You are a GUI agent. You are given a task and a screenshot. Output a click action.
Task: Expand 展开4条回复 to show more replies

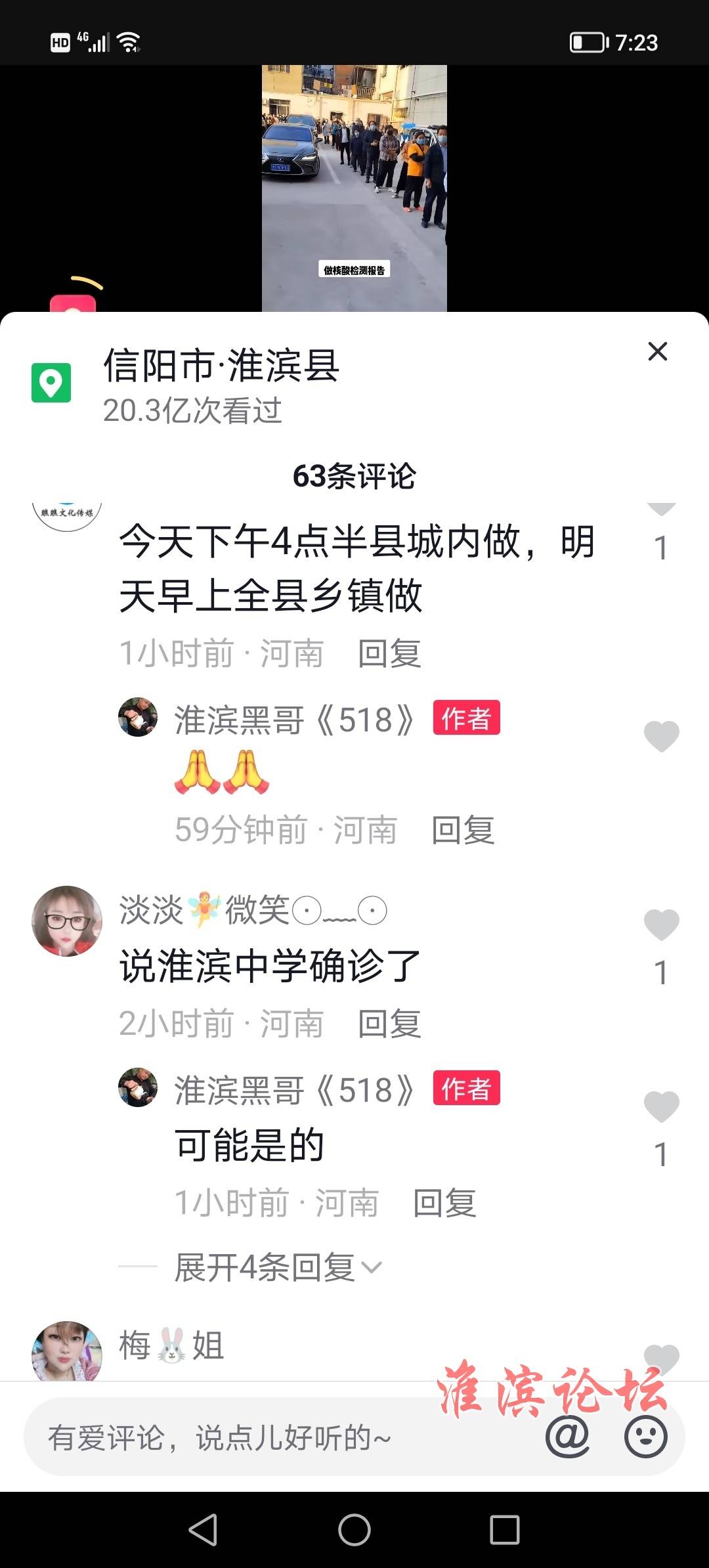pyautogui.click(x=277, y=1267)
